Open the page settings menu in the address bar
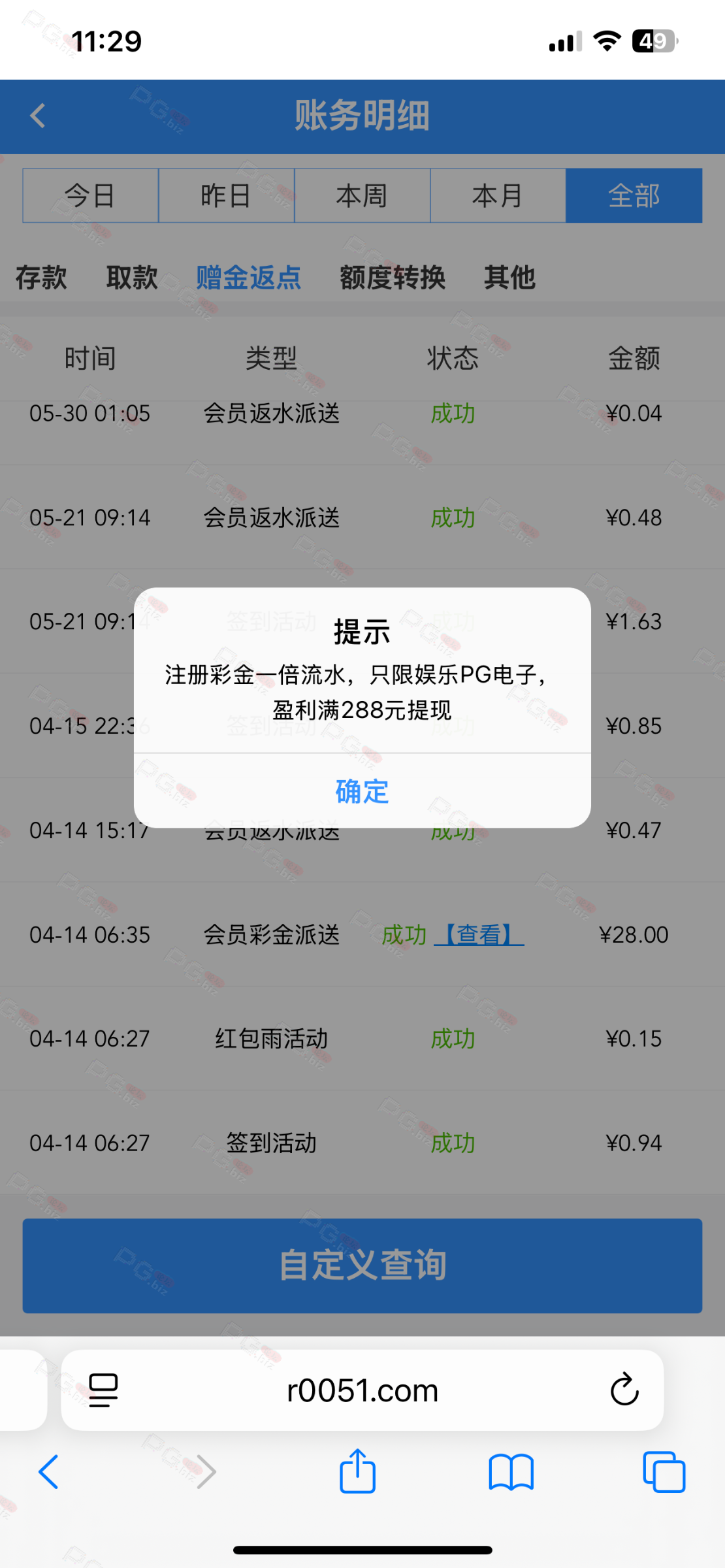Image resolution: width=725 pixels, height=1568 pixels. point(103,1390)
